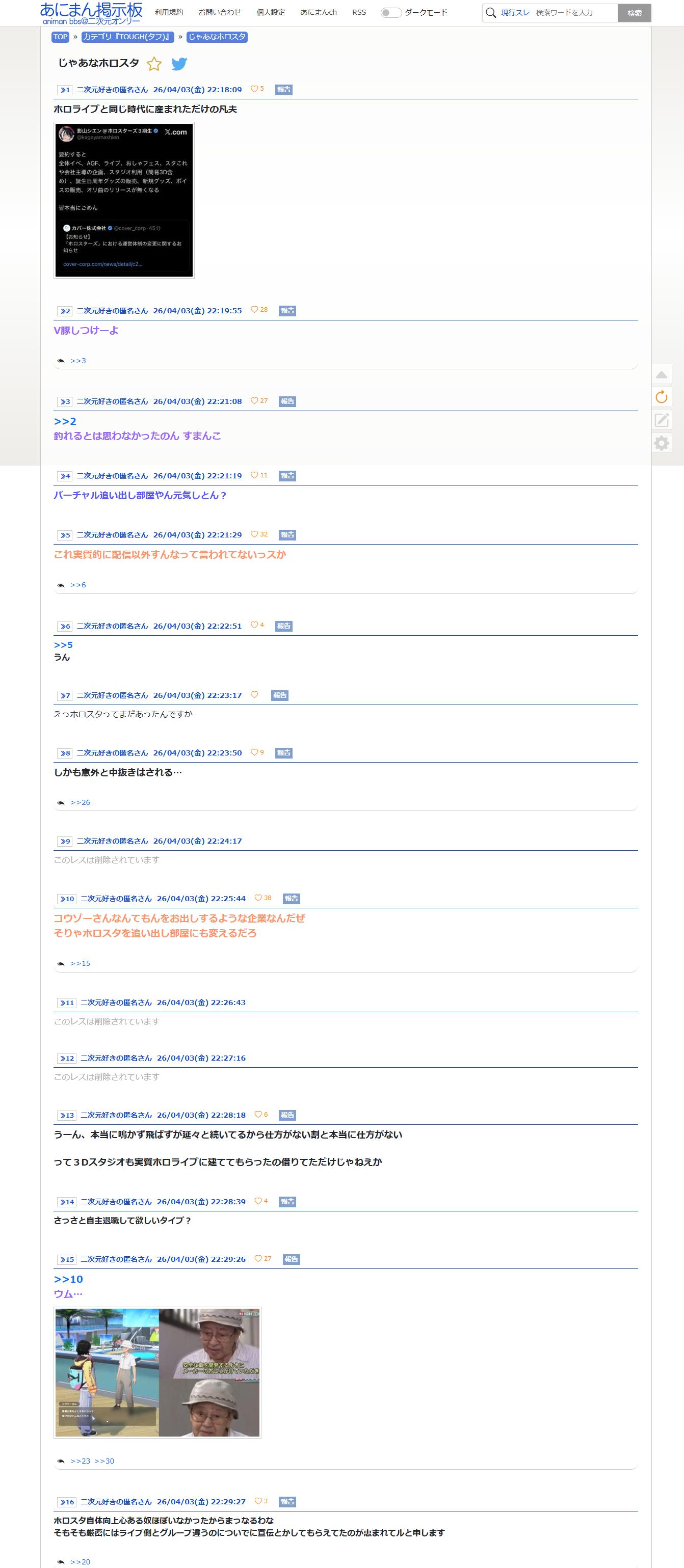Like post 2 with its heart icon
684x1568 pixels.
coord(255,310)
